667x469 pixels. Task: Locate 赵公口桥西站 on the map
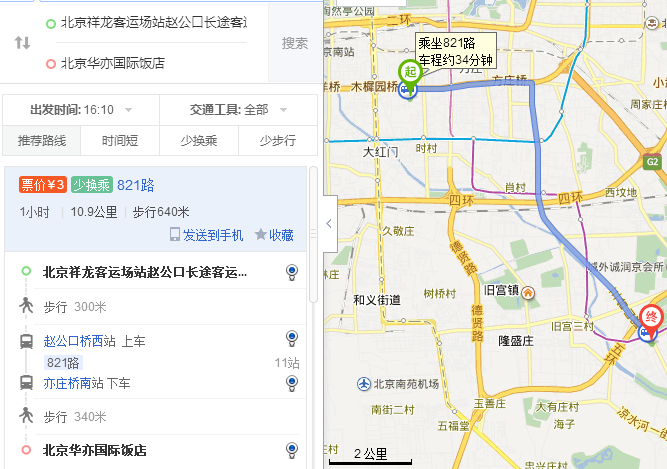pyautogui.click(x=291, y=338)
